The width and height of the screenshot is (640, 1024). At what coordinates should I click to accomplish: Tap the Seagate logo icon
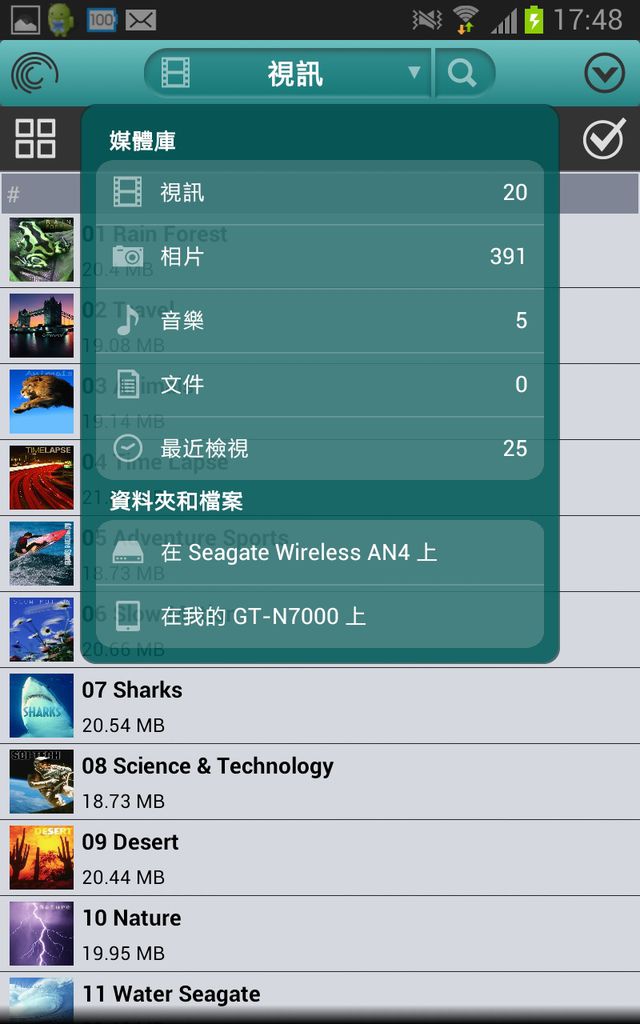tap(35, 73)
